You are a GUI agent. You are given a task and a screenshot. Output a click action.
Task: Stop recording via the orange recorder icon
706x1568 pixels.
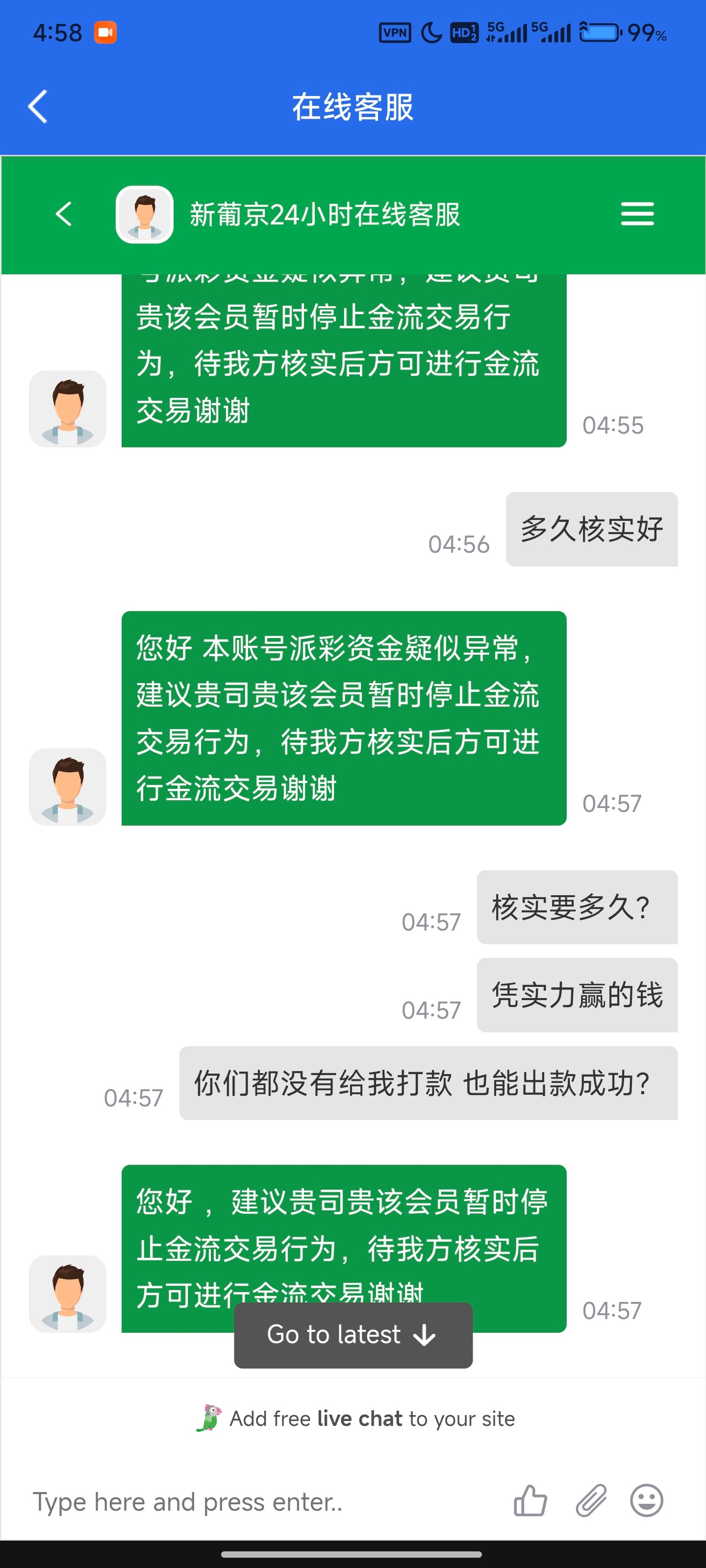(105, 33)
